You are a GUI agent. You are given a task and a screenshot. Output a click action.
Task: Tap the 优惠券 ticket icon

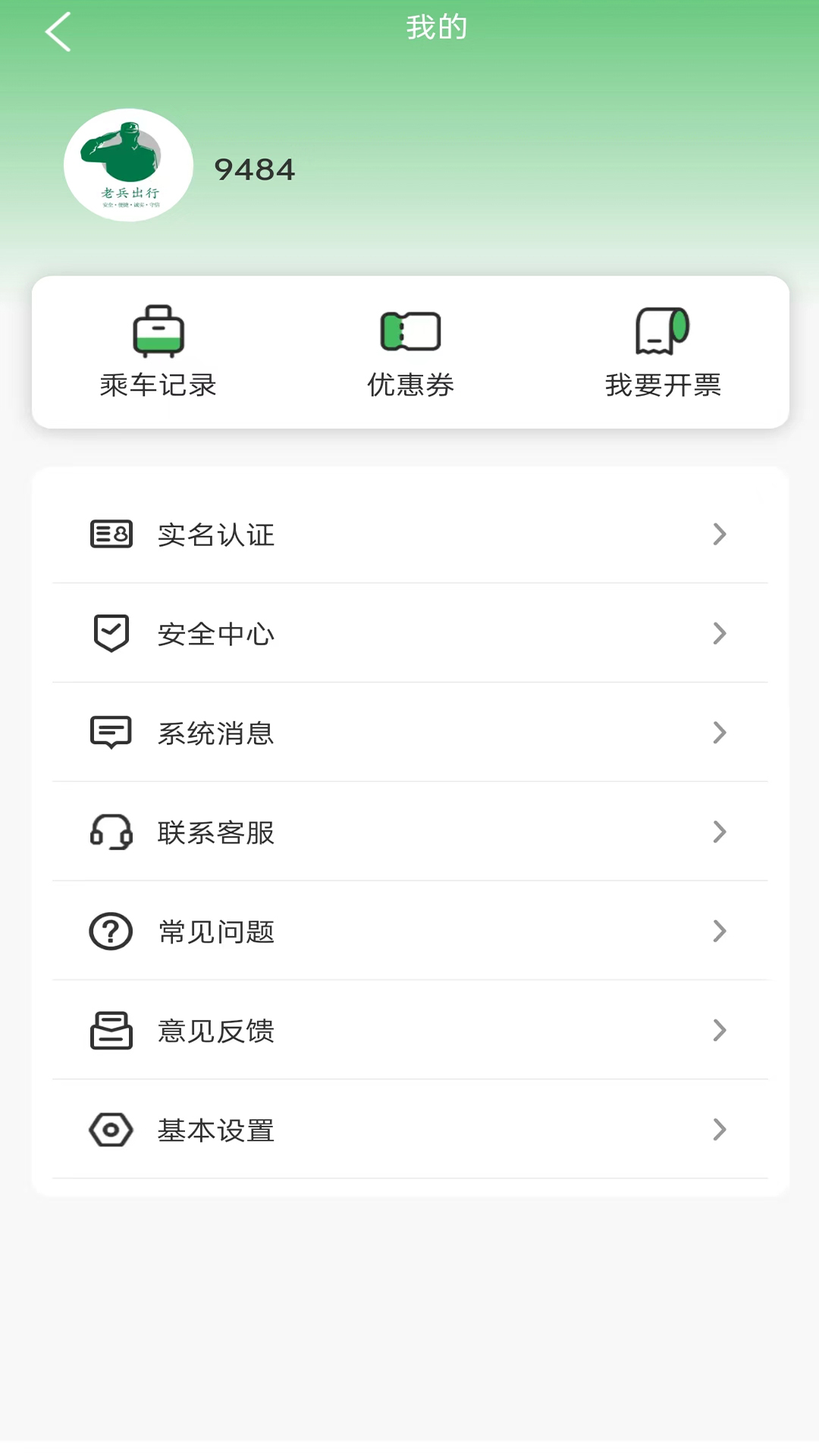409,329
